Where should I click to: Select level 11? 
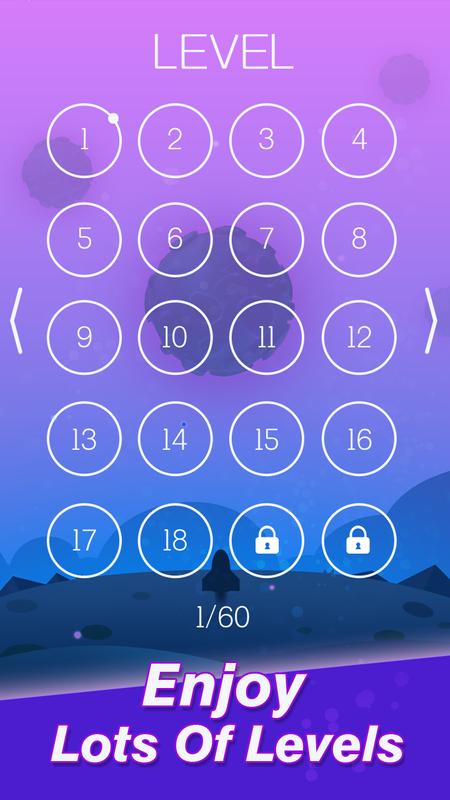267,337
